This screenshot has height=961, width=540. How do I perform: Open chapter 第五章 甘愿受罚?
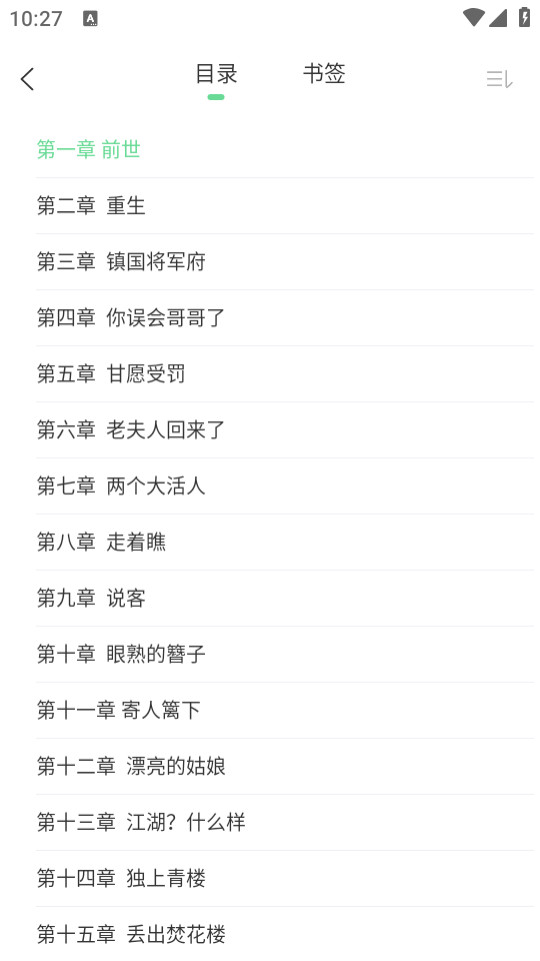coord(285,374)
